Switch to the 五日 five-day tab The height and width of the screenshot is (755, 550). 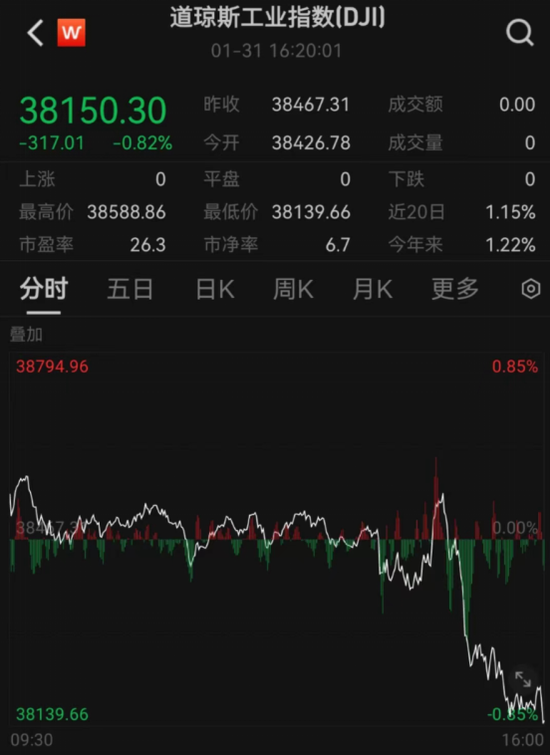point(130,289)
